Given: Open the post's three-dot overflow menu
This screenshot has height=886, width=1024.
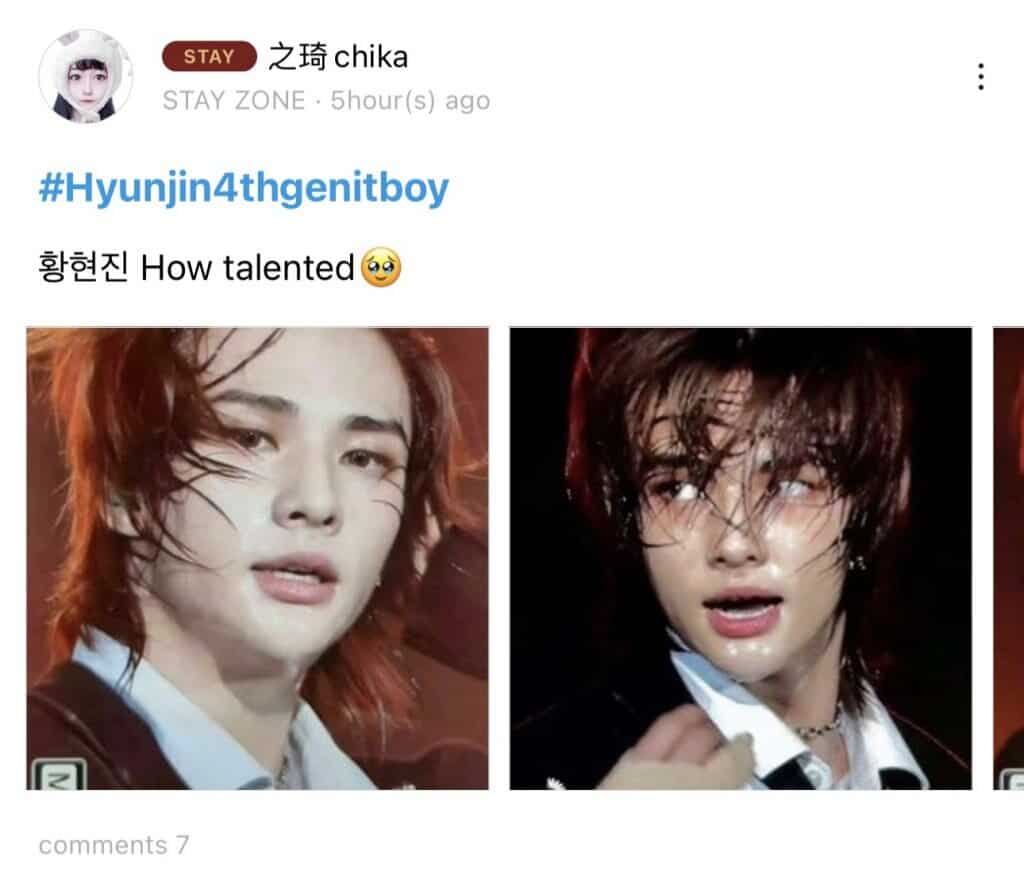Looking at the screenshot, I should 981,76.
